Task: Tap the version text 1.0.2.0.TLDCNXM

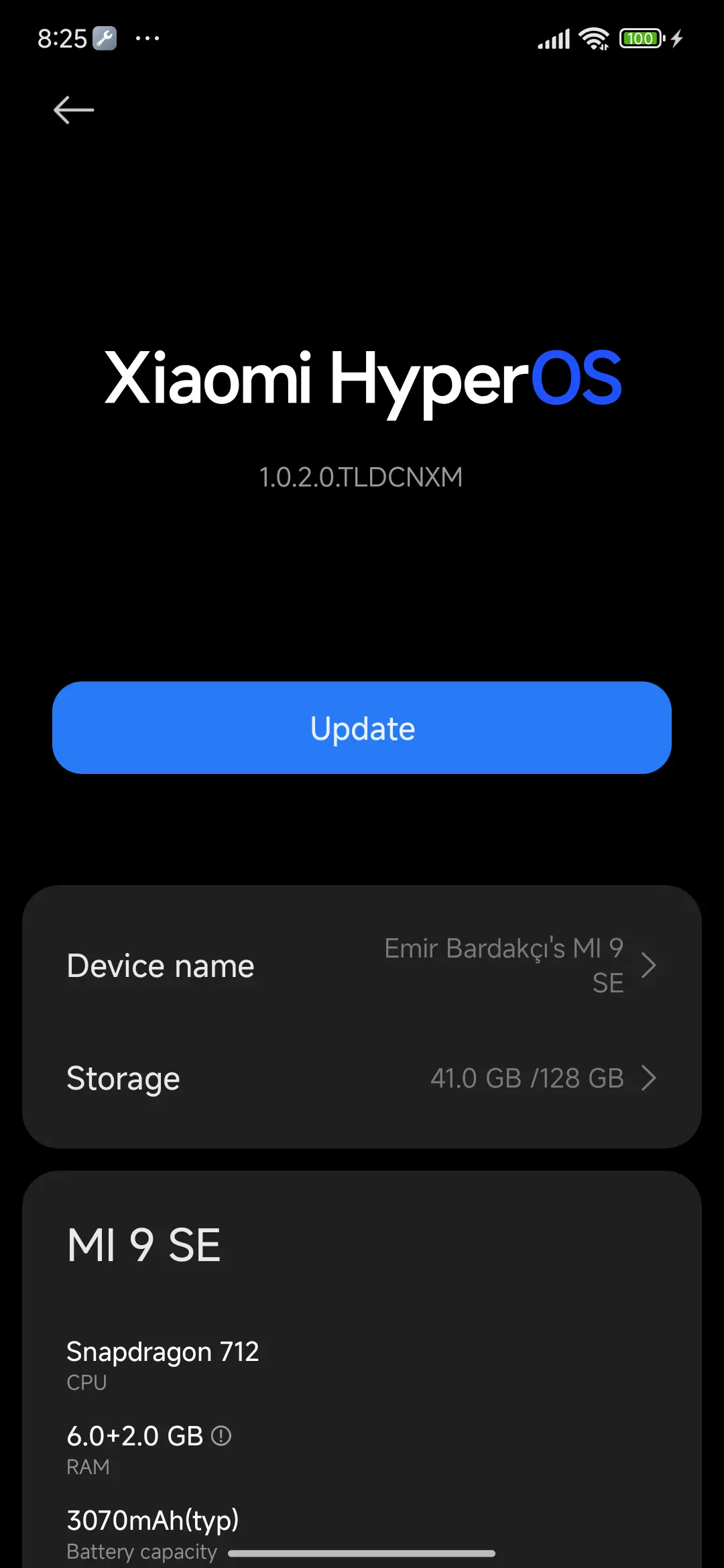Action: (361, 476)
